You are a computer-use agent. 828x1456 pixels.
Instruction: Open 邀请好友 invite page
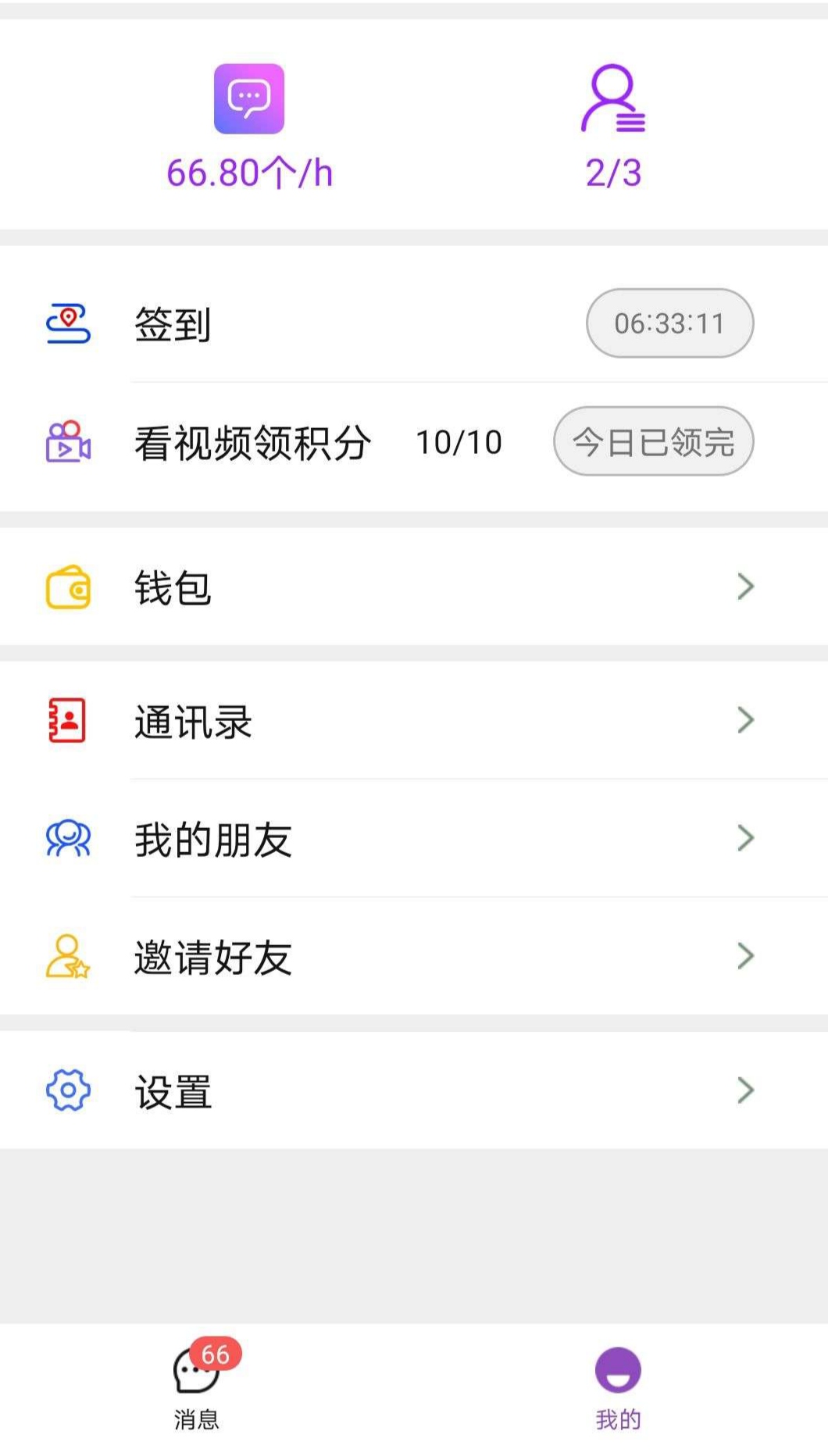coord(414,956)
